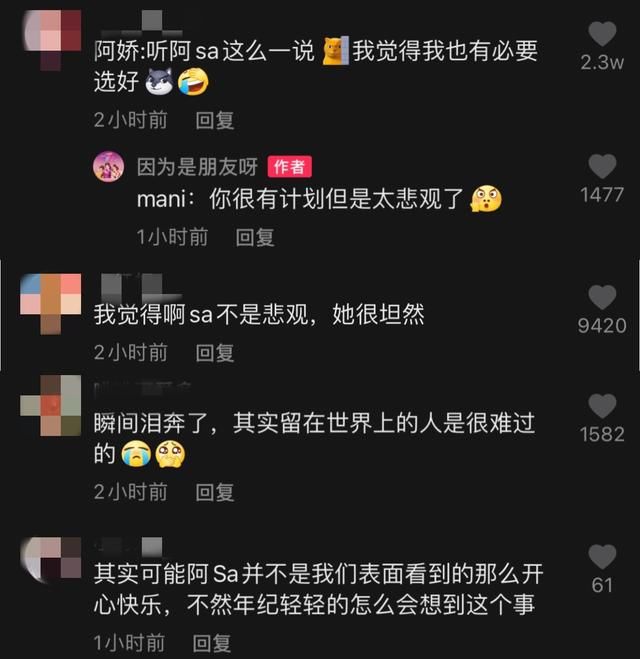The height and width of the screenshot is (659, 640).
Task: Open 因为是朋友呀 author profile avatar
Action: [108, 167]
